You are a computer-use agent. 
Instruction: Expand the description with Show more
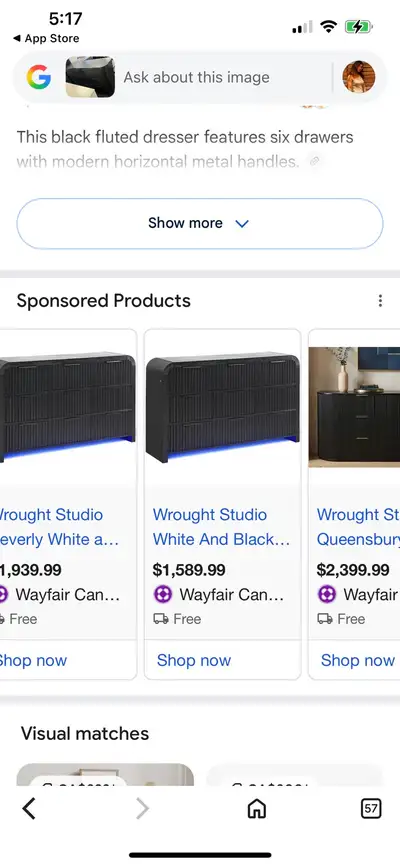point(199,223)
